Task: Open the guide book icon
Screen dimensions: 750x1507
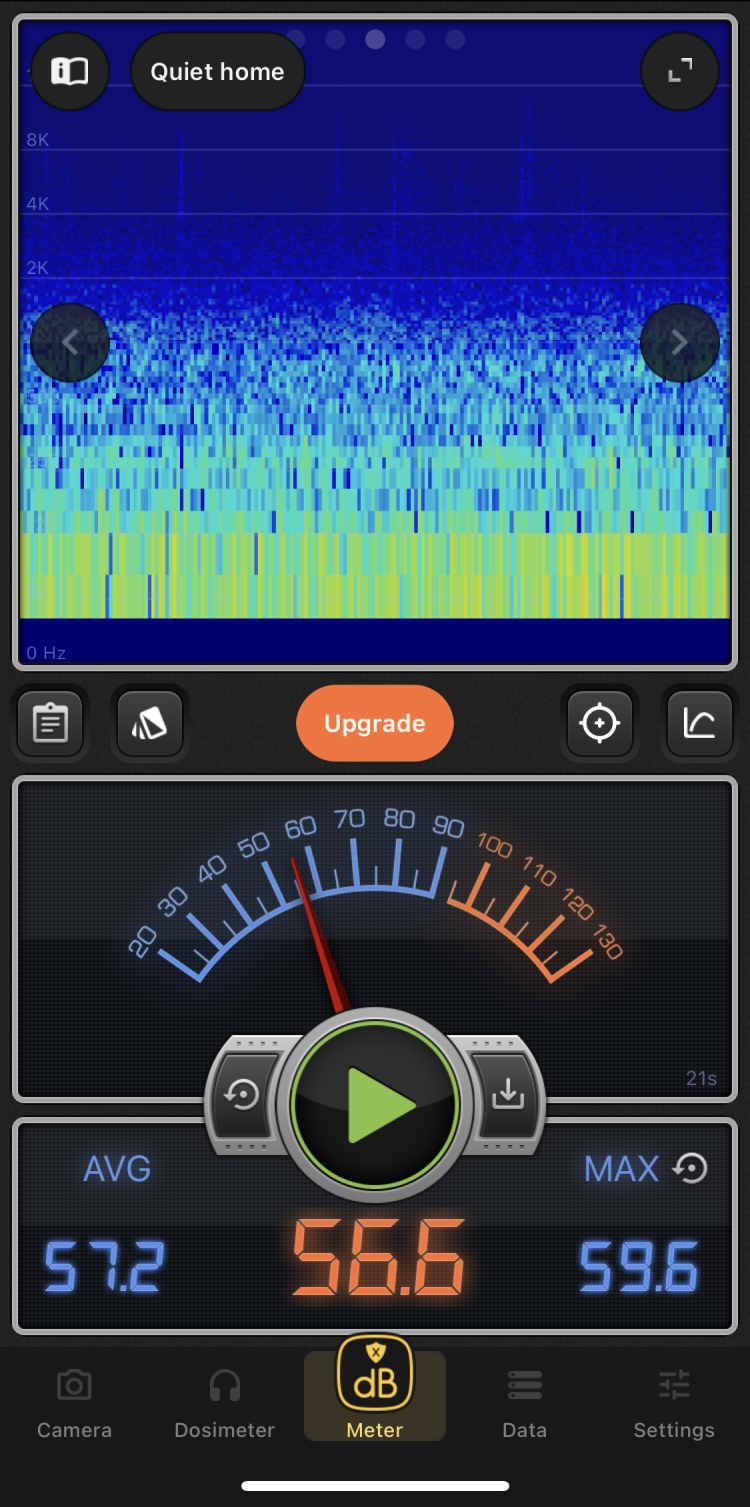Action: pyautogui.click(x=70, y=71)
